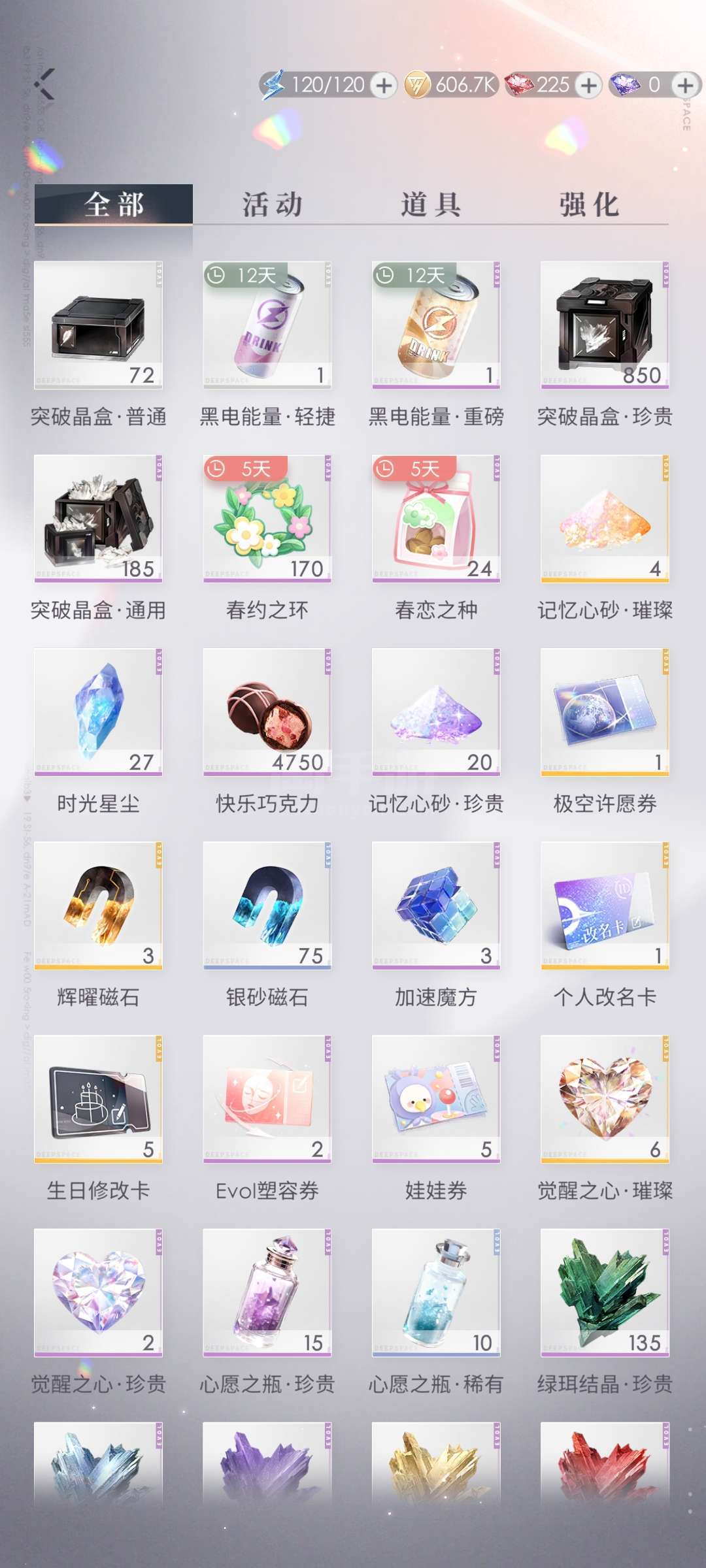Open the 突破晶盒·普通 item
706x1568 pixels.
(x=98, y=325)
